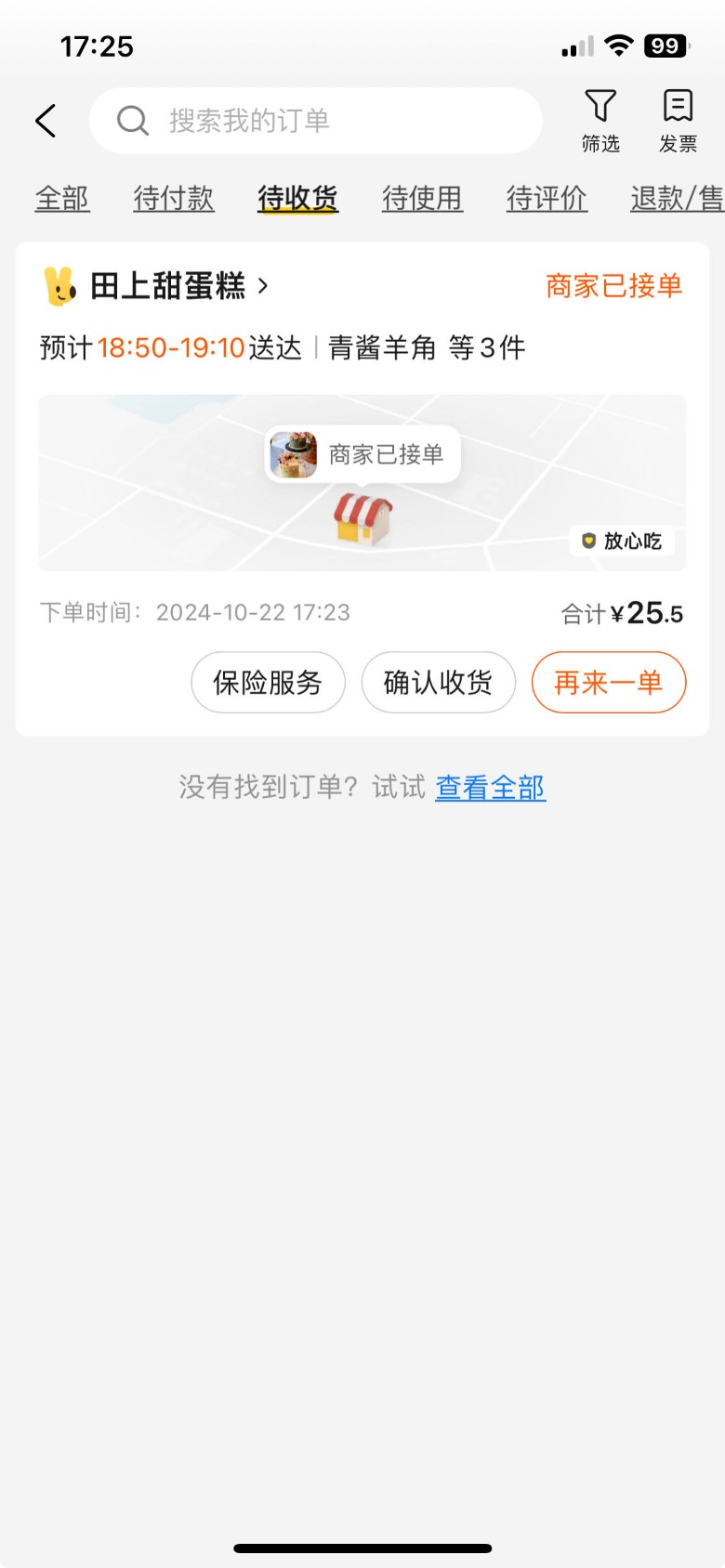This screenshot has height=1568, width=725.
Task: Open the 退款/售后 tab
Action: (676, 198)
